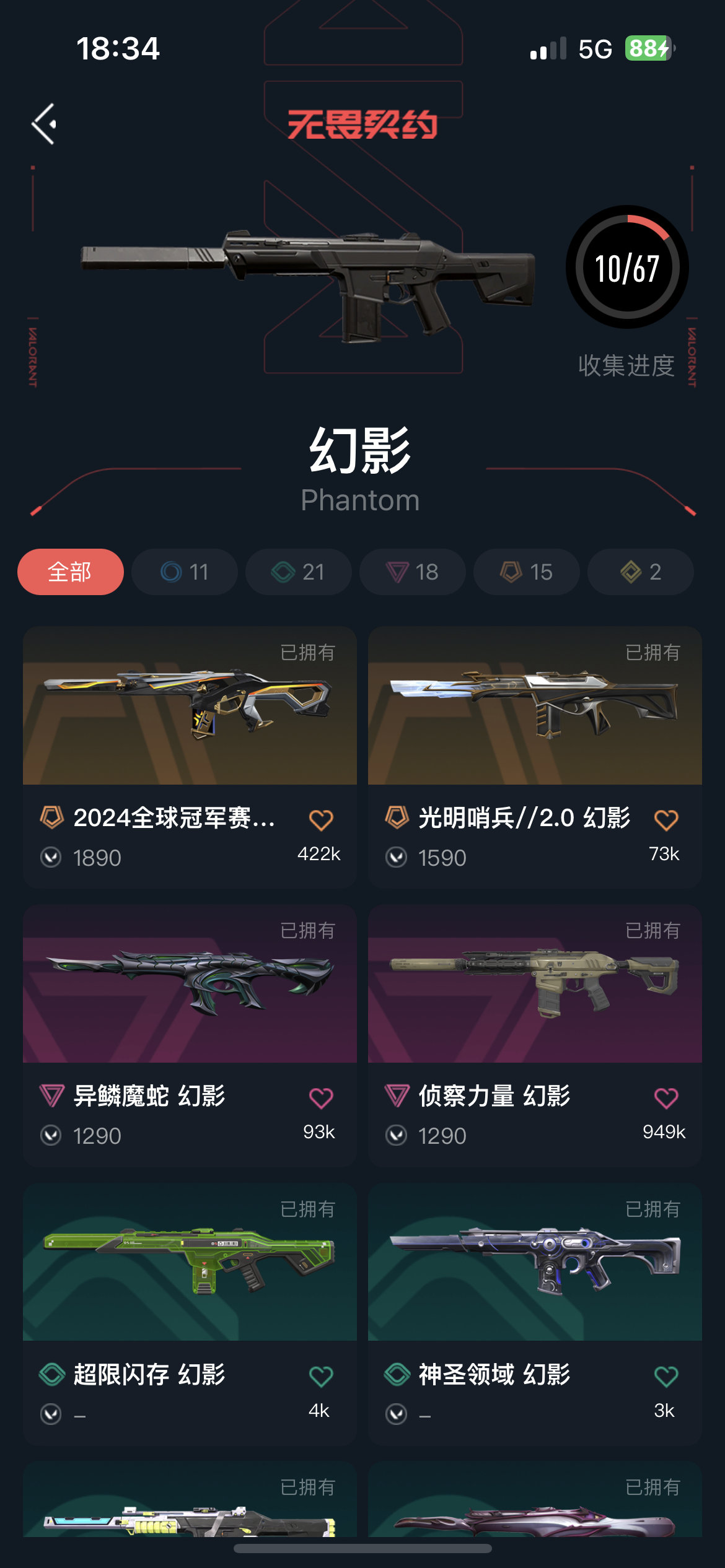Select the 全部 filter chip
Screen dimensions: 725x1568
pos(70,572)
